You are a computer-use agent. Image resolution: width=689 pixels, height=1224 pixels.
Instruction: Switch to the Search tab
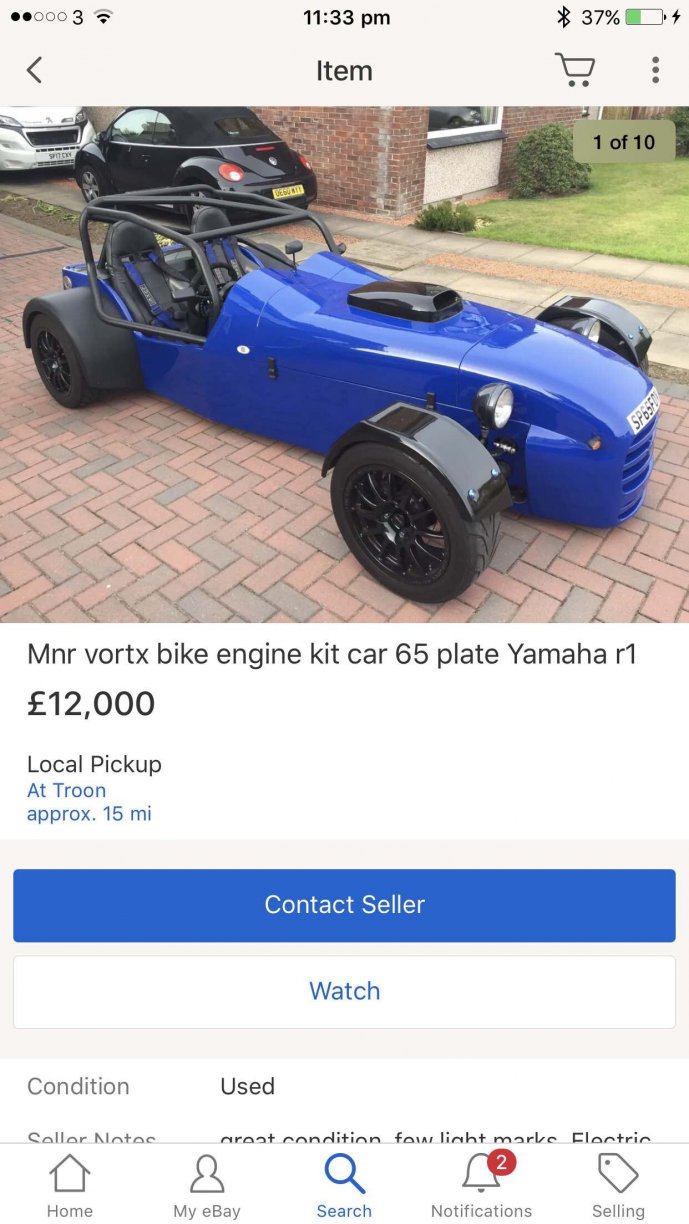point(344,1186)
